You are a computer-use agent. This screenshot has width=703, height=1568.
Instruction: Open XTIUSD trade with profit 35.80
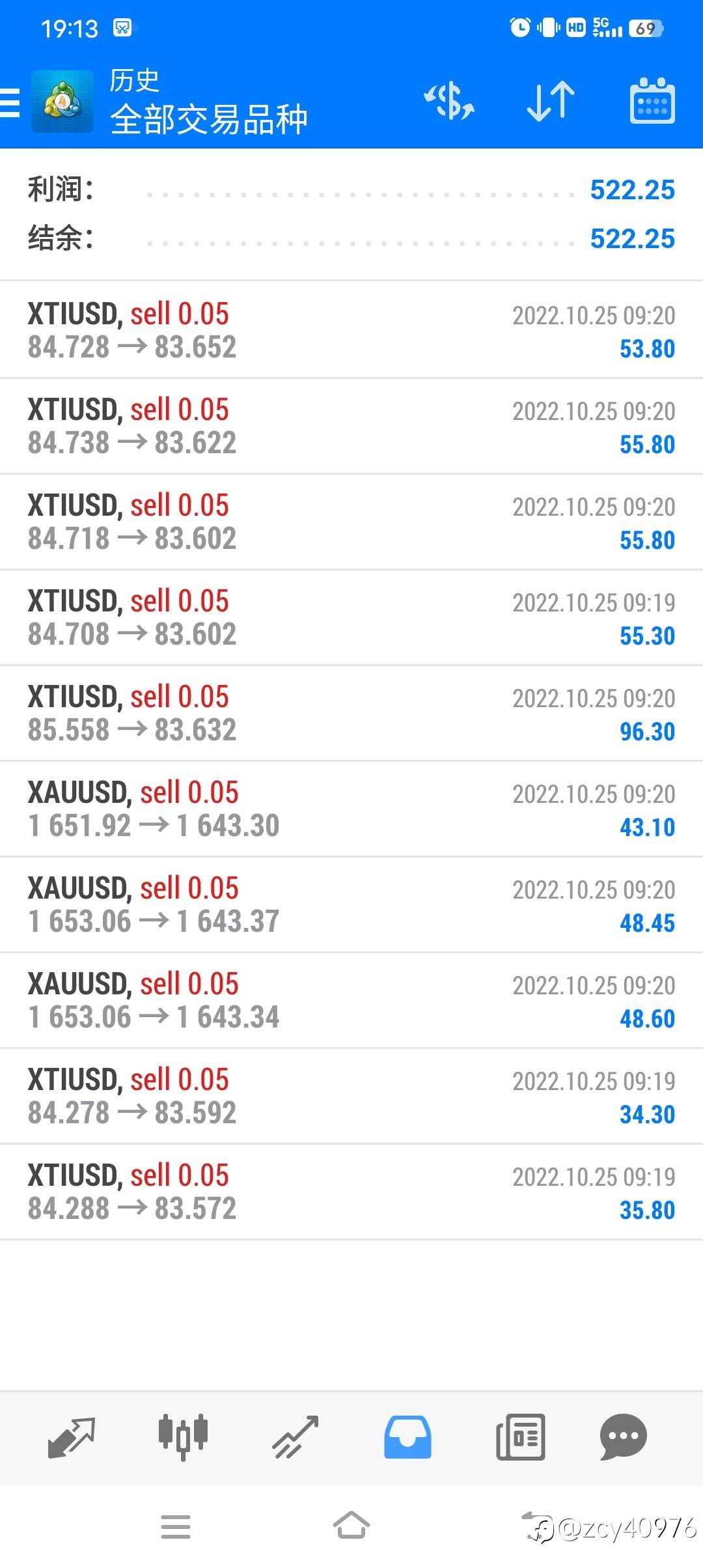(x=351, y=1192)
